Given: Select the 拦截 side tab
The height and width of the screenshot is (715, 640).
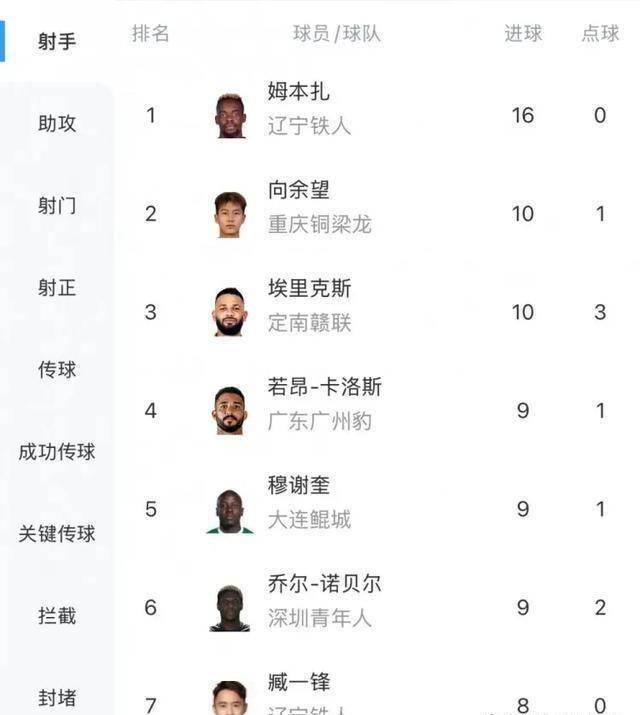Looking at the screenshot, I should pyautogui.click(x=57, y=616).
